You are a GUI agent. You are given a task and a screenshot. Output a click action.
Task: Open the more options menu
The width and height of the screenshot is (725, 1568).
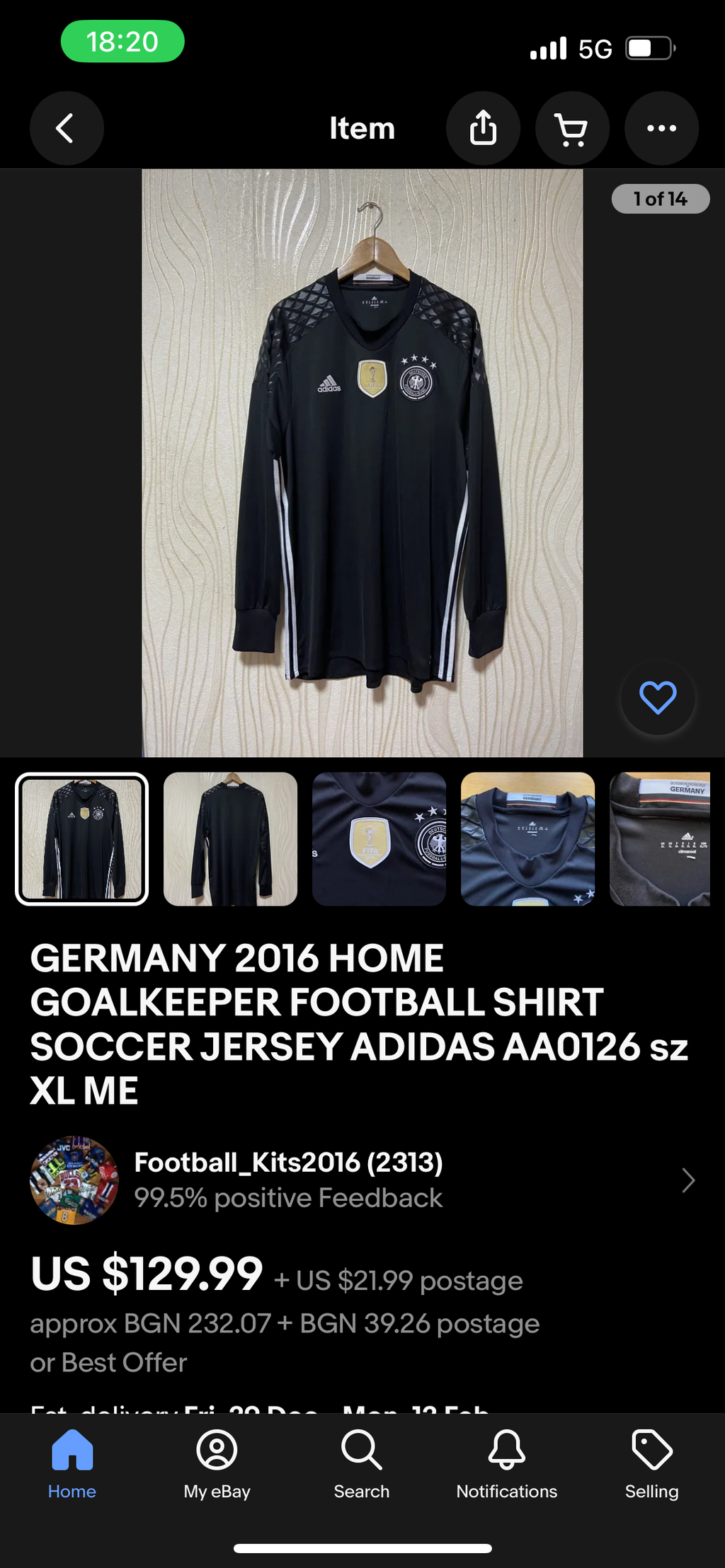661,128
